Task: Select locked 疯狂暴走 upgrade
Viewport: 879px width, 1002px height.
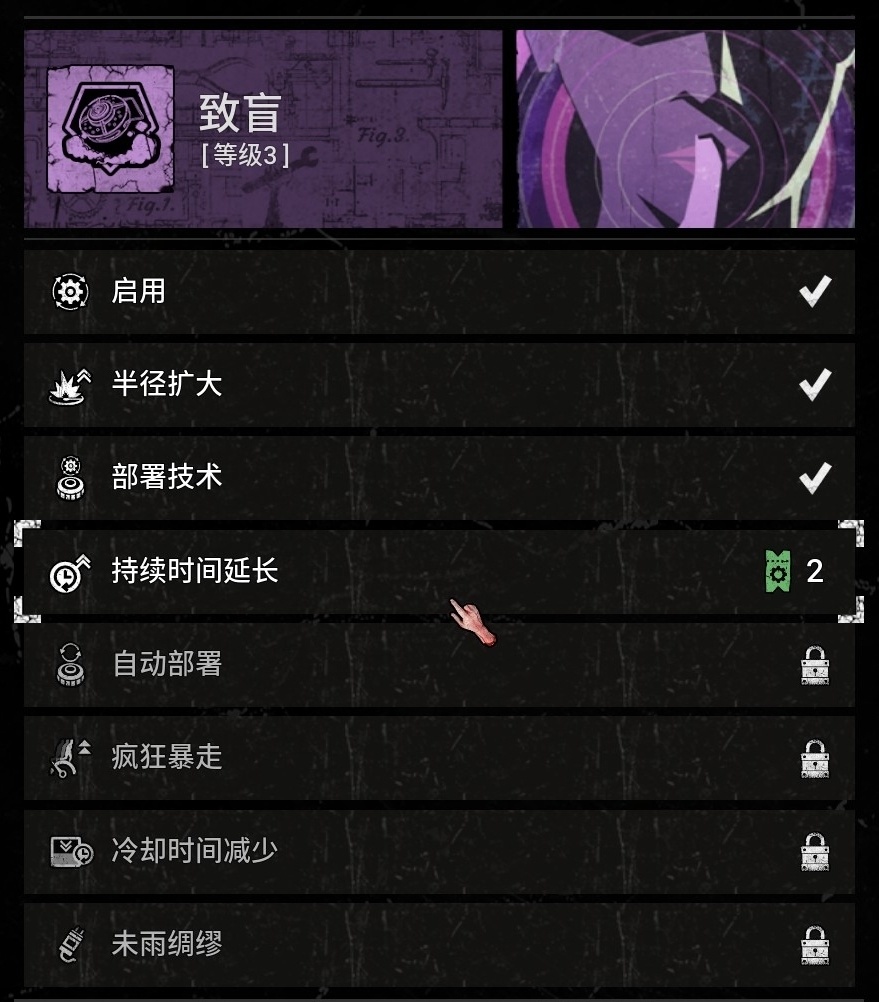Action: point(438,757)
